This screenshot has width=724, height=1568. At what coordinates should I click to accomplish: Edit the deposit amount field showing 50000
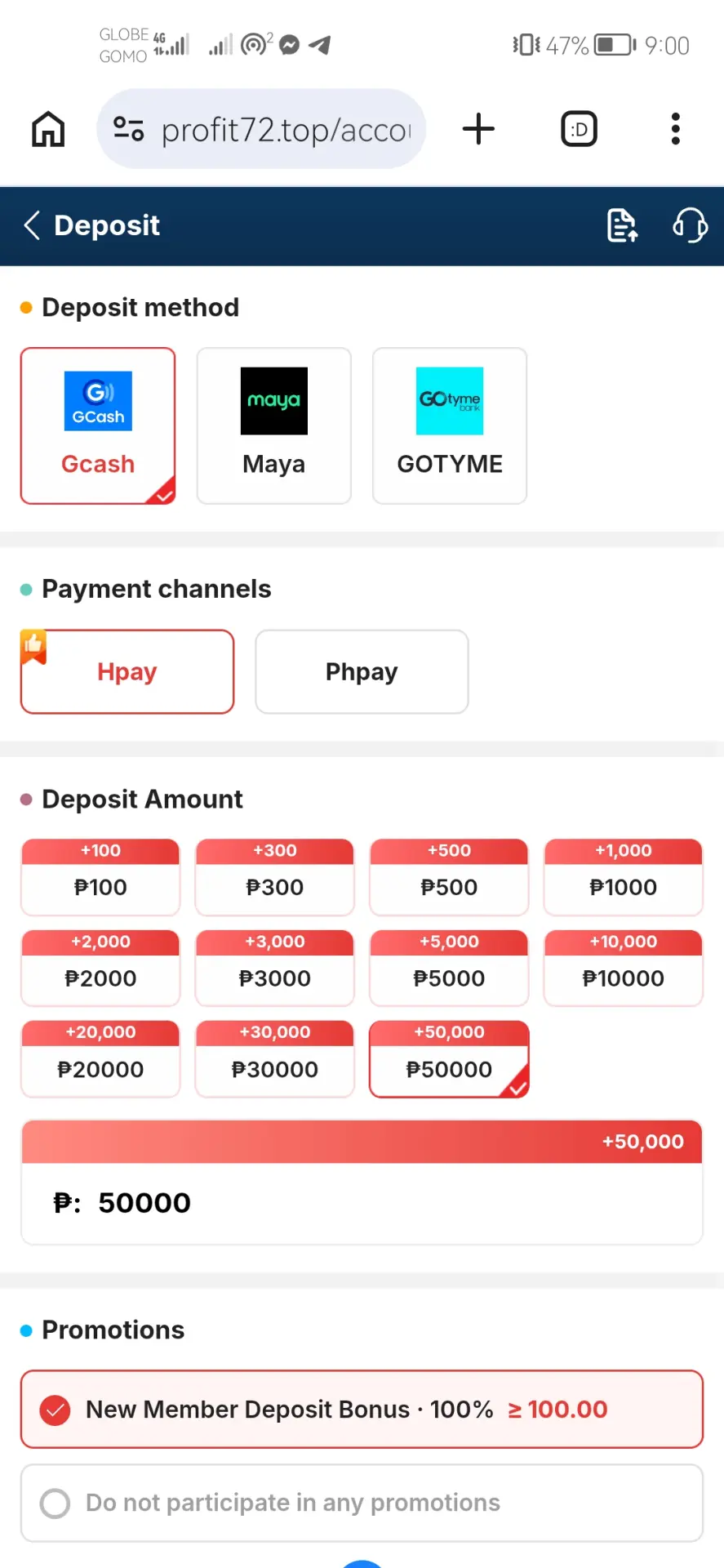click(x=362, y=1203)
